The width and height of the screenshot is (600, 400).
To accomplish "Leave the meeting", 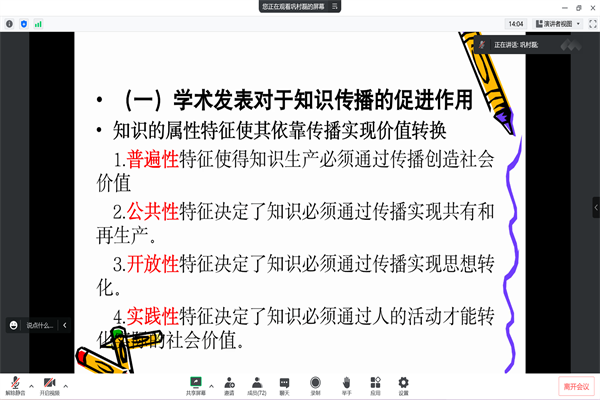I will pos(575,386).
